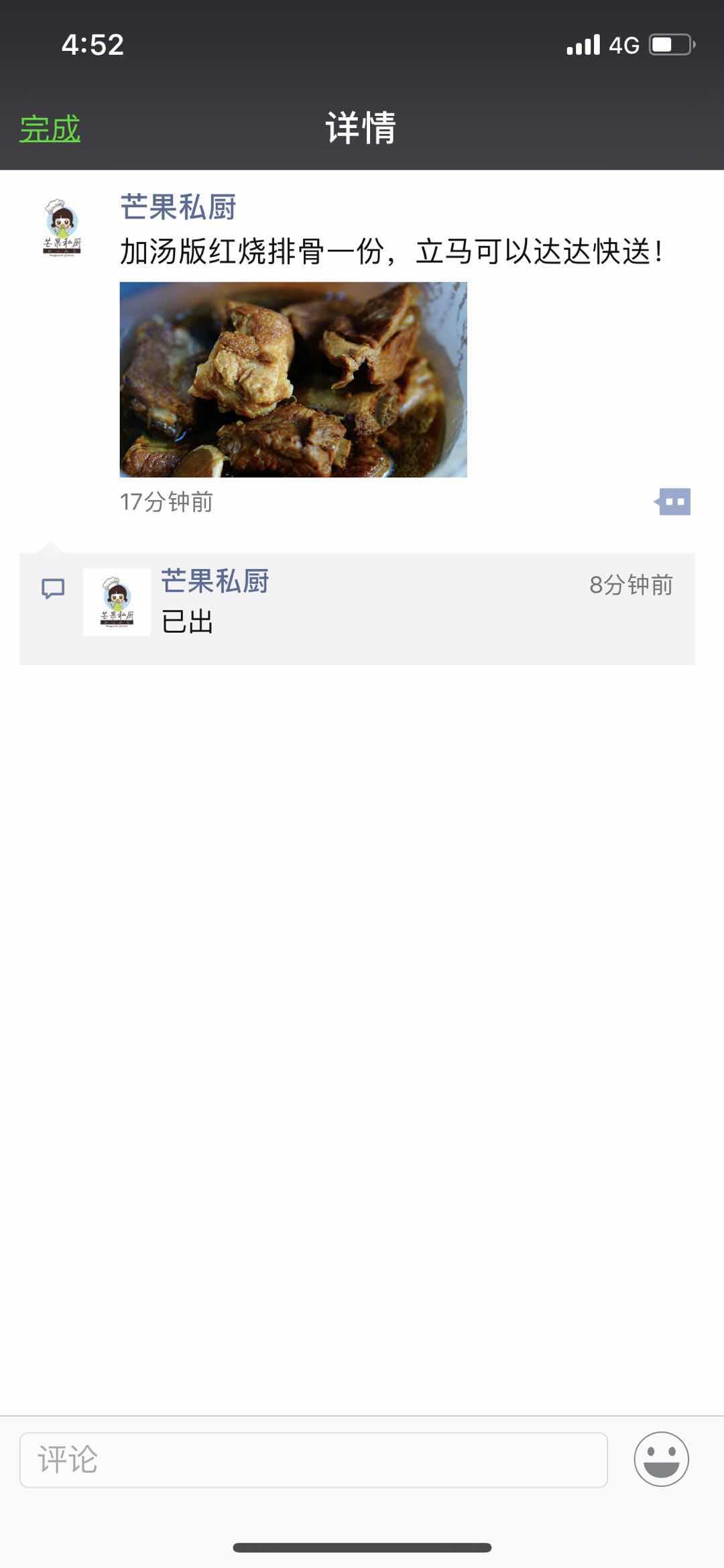Viewport: 724px width, 1568px height.
Task: Open the like and comment options button
Action: click(674, 501)
